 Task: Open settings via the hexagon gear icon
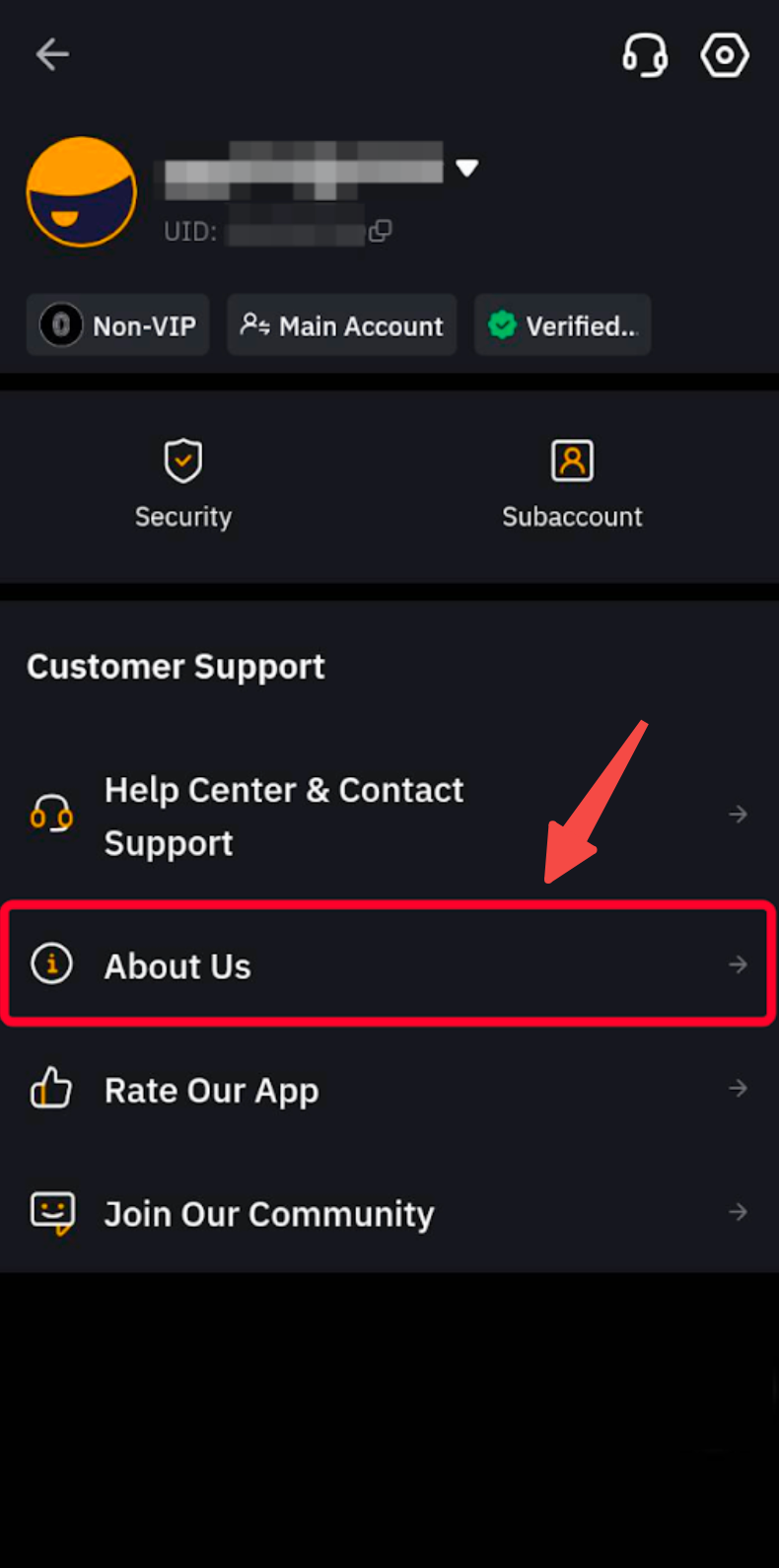pos(725,54)
